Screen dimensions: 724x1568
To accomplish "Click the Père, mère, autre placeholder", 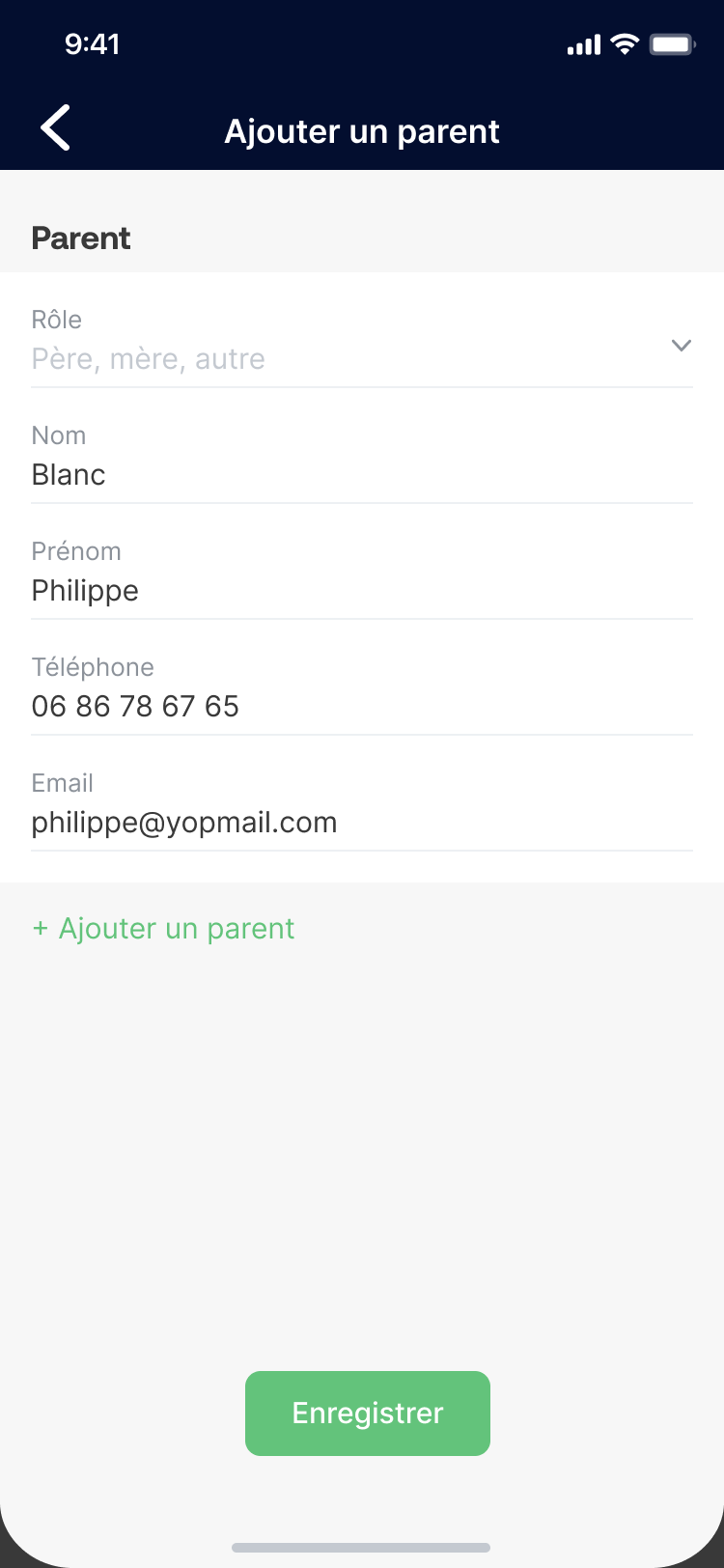I will pos(148,358).
